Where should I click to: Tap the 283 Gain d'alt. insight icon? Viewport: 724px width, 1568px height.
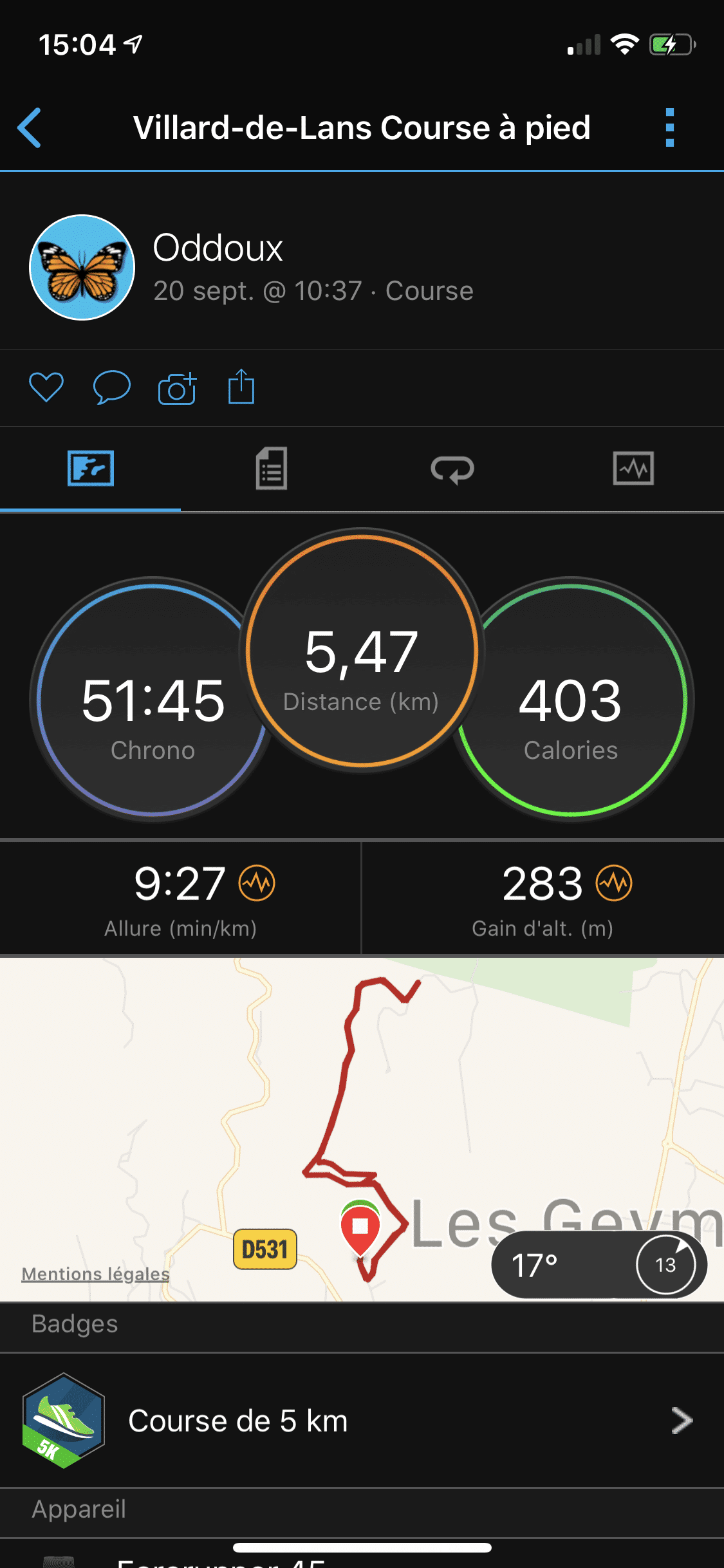[614, 883]
